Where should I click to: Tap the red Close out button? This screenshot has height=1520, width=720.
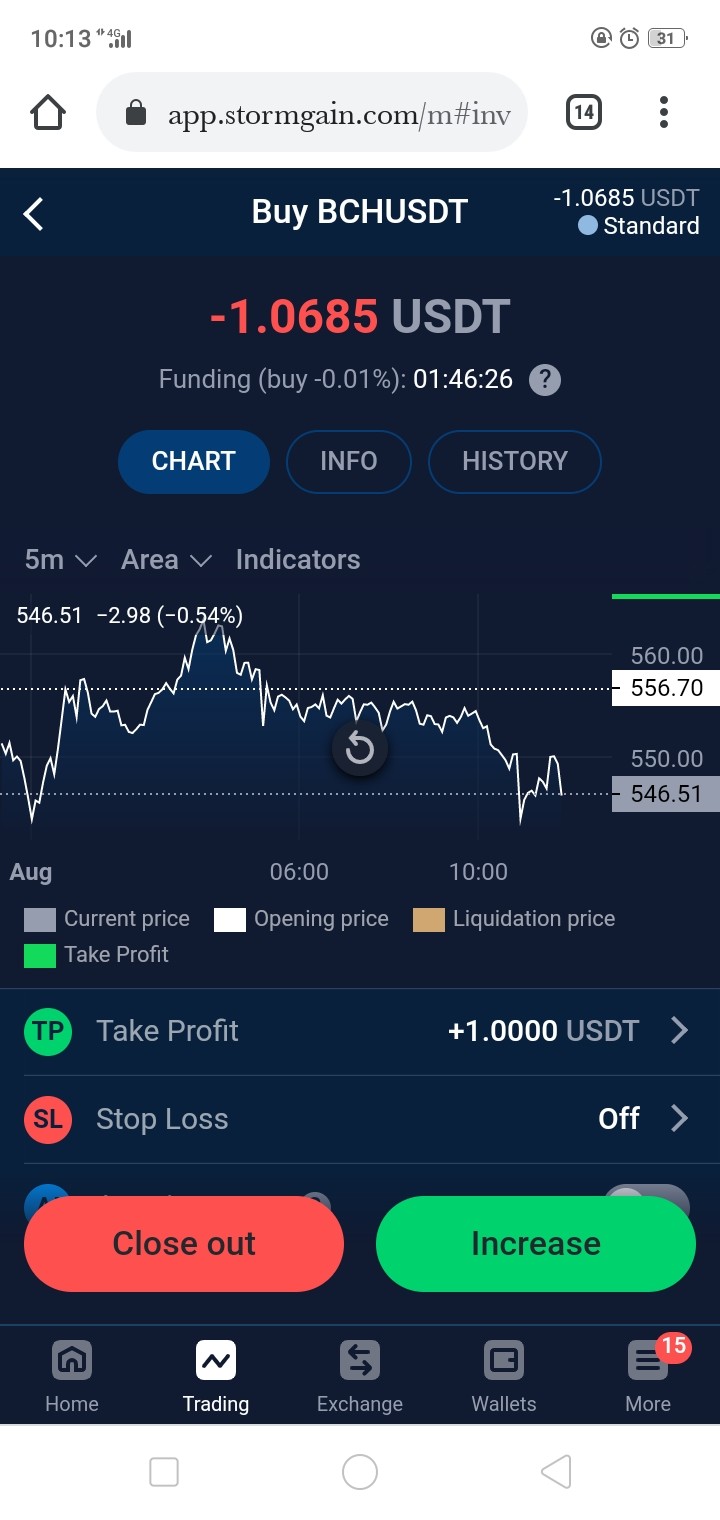click(x=184, y=1244)
